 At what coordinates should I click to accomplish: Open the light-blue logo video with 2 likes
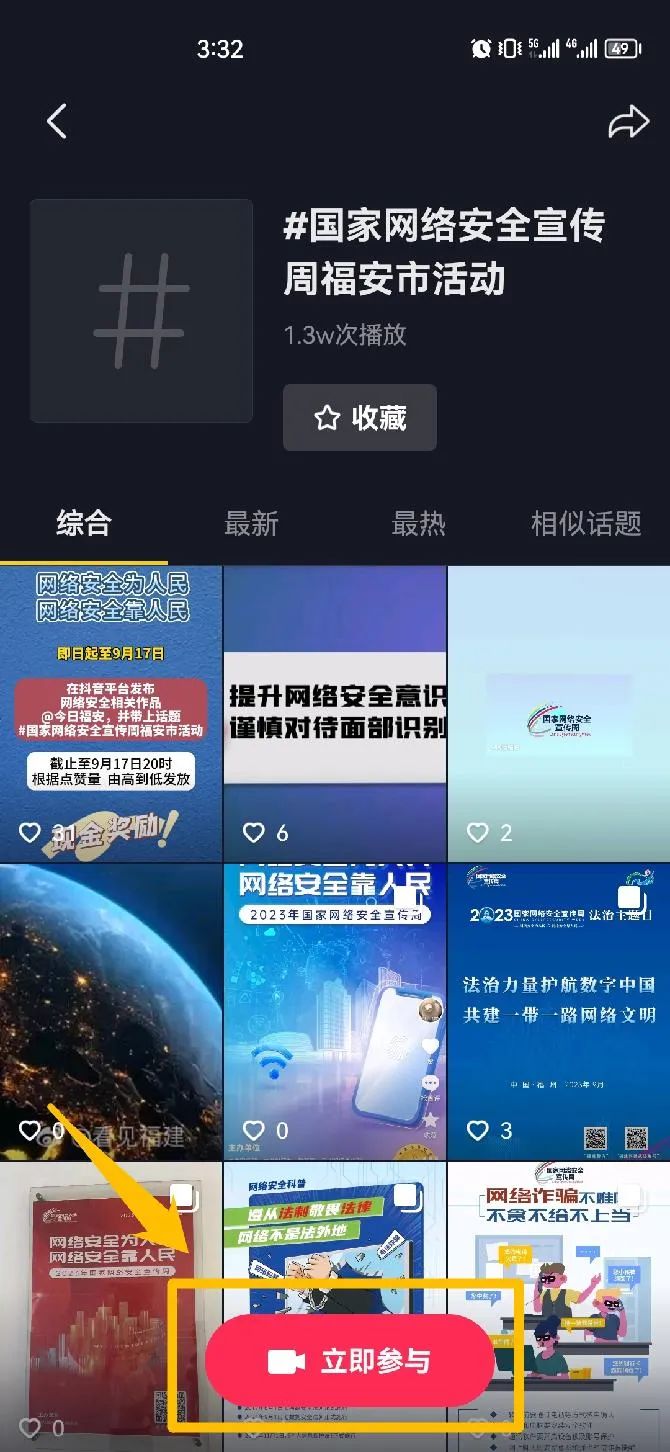coord(558,712)
